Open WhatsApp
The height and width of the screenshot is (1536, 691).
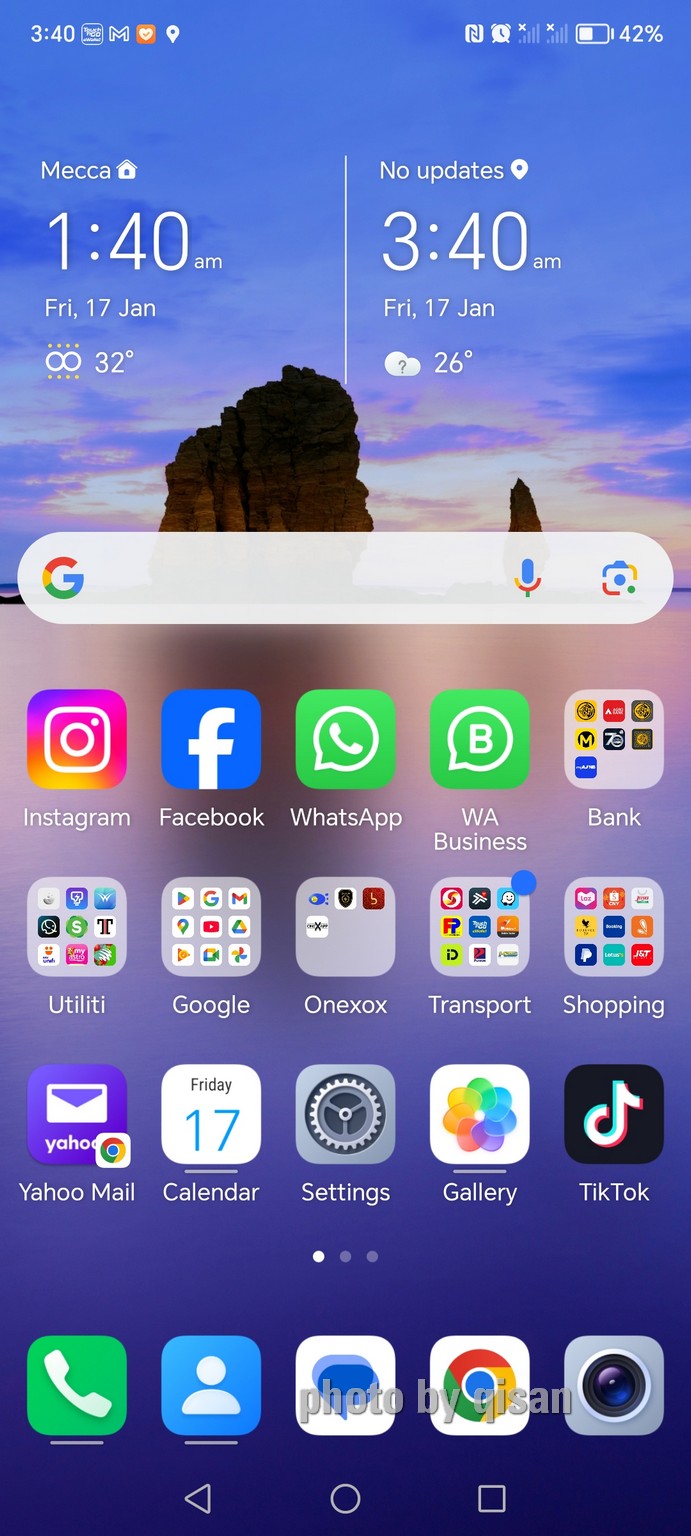tap(346, 739)
